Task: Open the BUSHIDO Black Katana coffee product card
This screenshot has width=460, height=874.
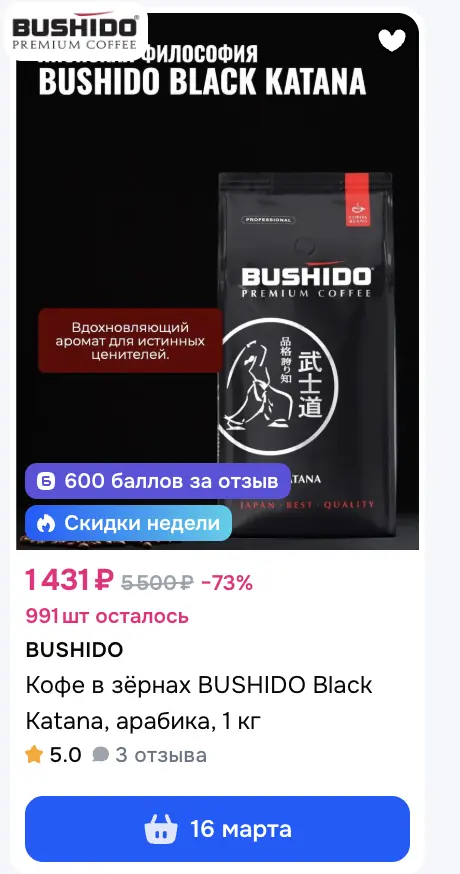Action: click(x=198, y=703)
